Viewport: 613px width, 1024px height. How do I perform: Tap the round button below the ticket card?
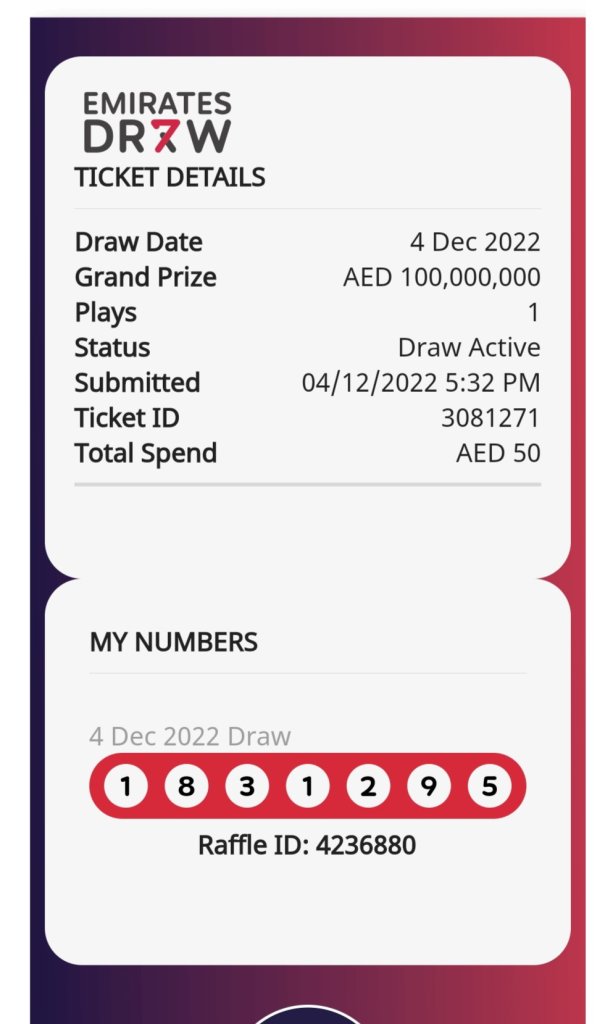click(x=307, y=1015)
